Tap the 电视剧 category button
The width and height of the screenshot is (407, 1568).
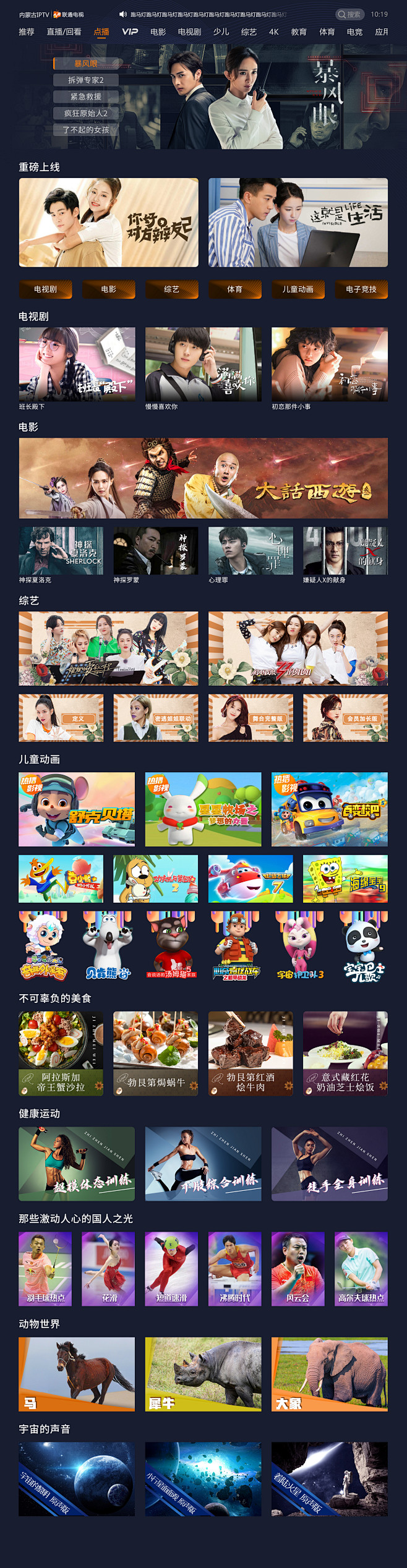(46, 289)
